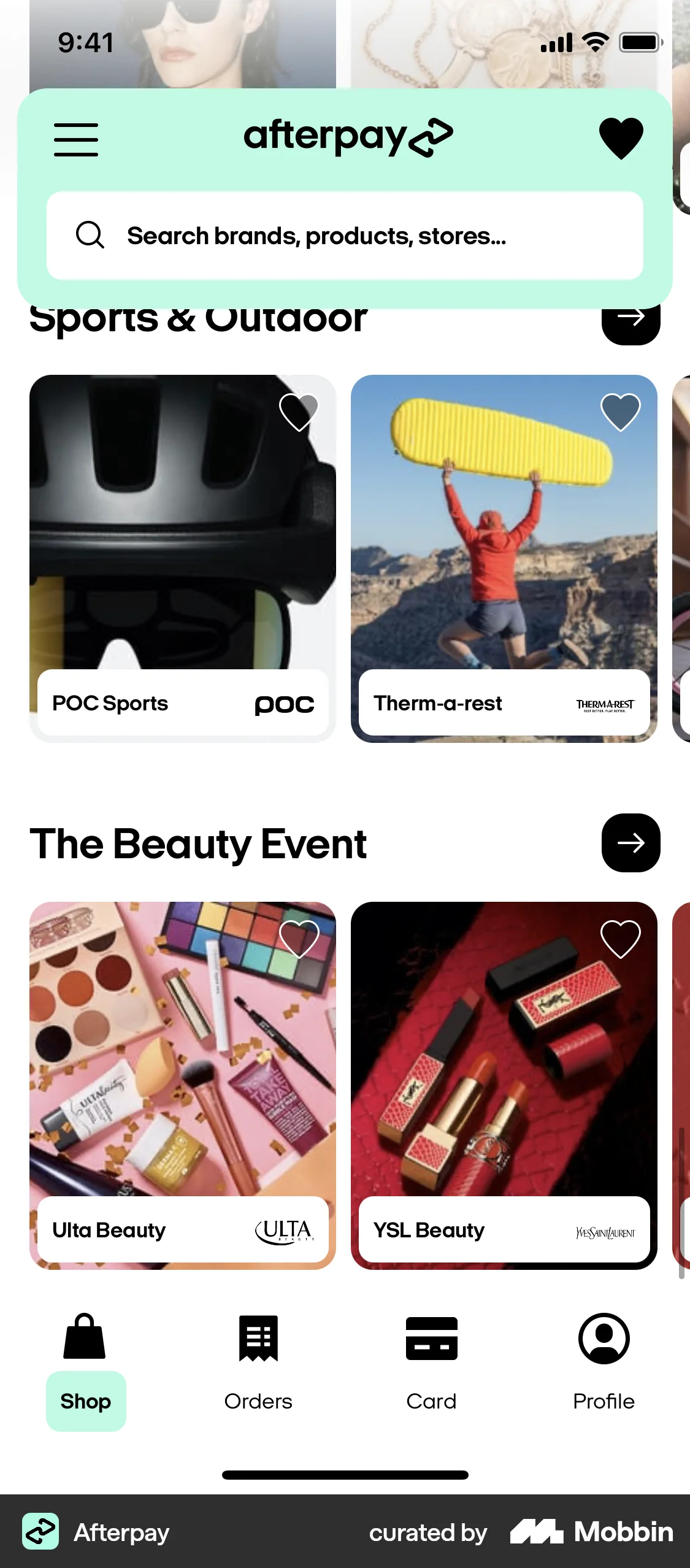Favorite the POC Sports card
This screenshot has width=690, height=1568.
(298, 412)
